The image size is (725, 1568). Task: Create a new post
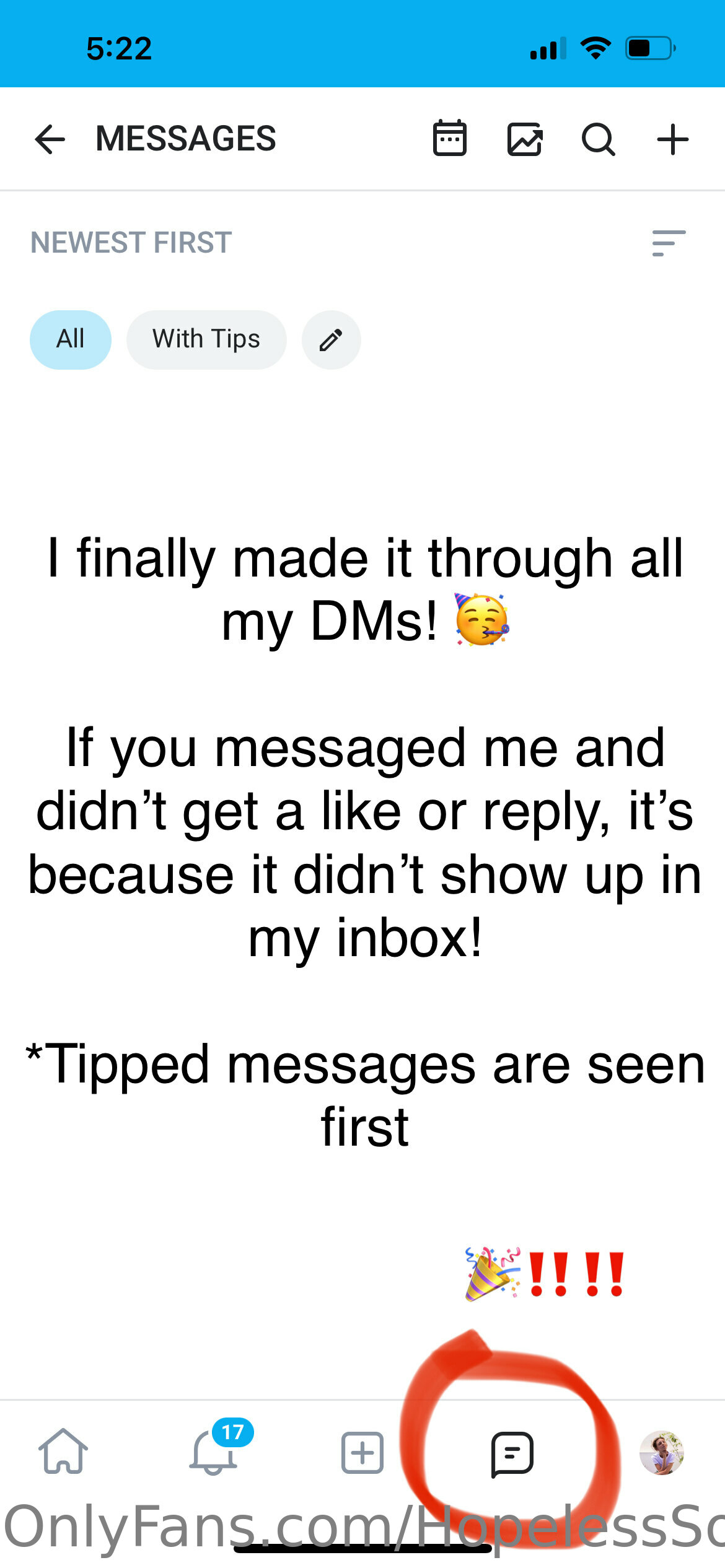pos(362,1453)
